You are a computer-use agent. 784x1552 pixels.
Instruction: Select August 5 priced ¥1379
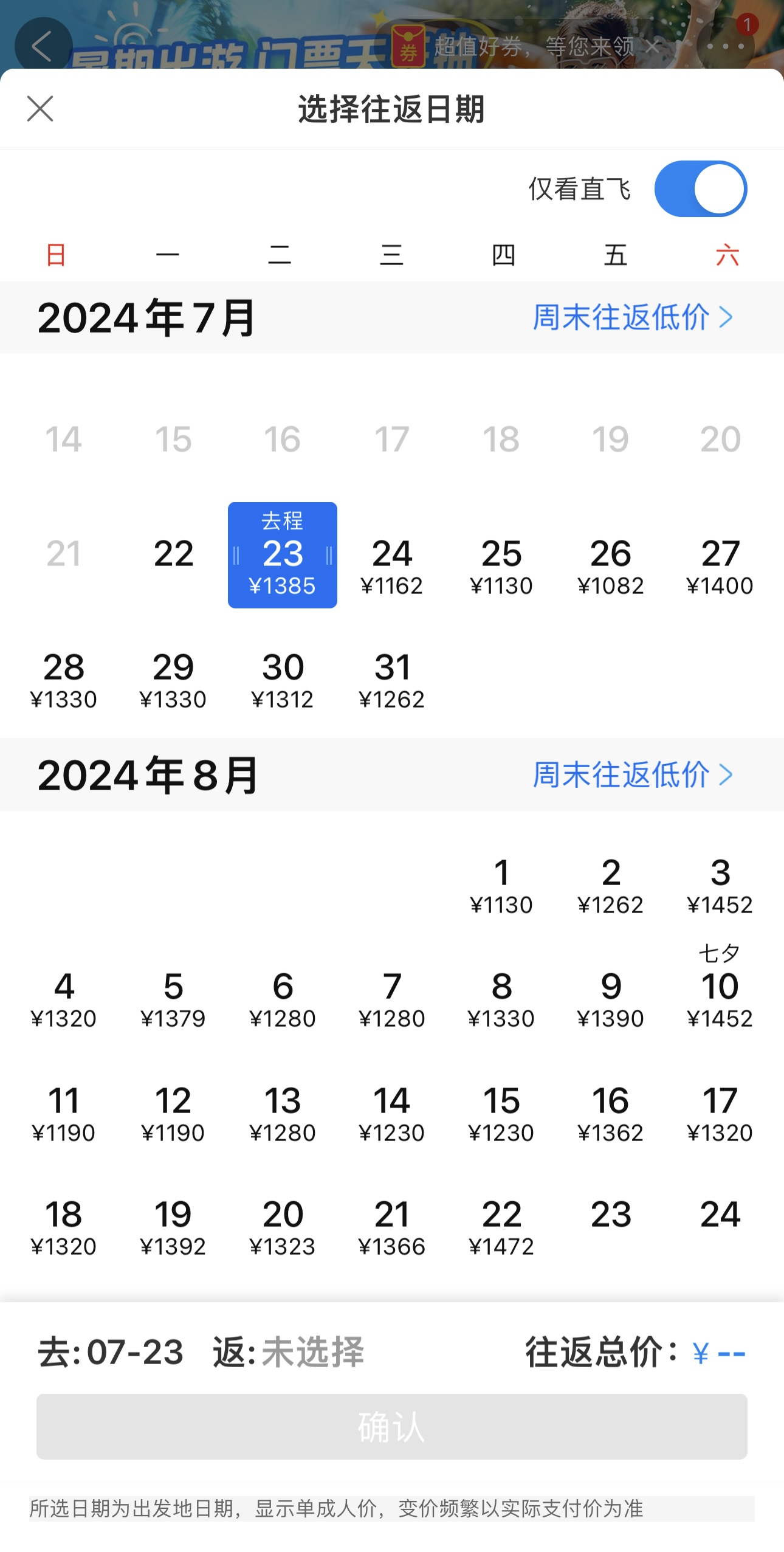click(x=173, y=999)
